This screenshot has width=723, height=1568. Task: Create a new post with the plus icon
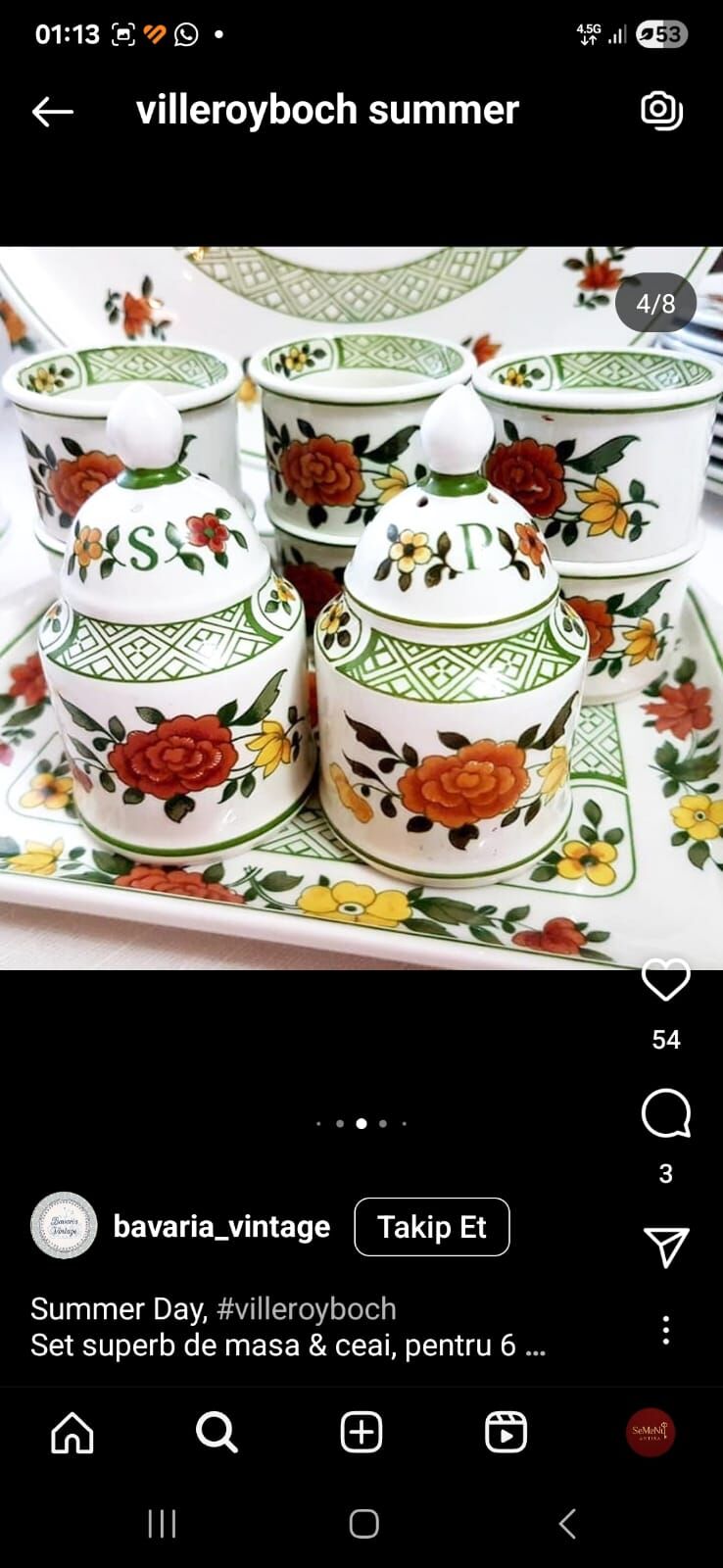tap(361, 1433)
